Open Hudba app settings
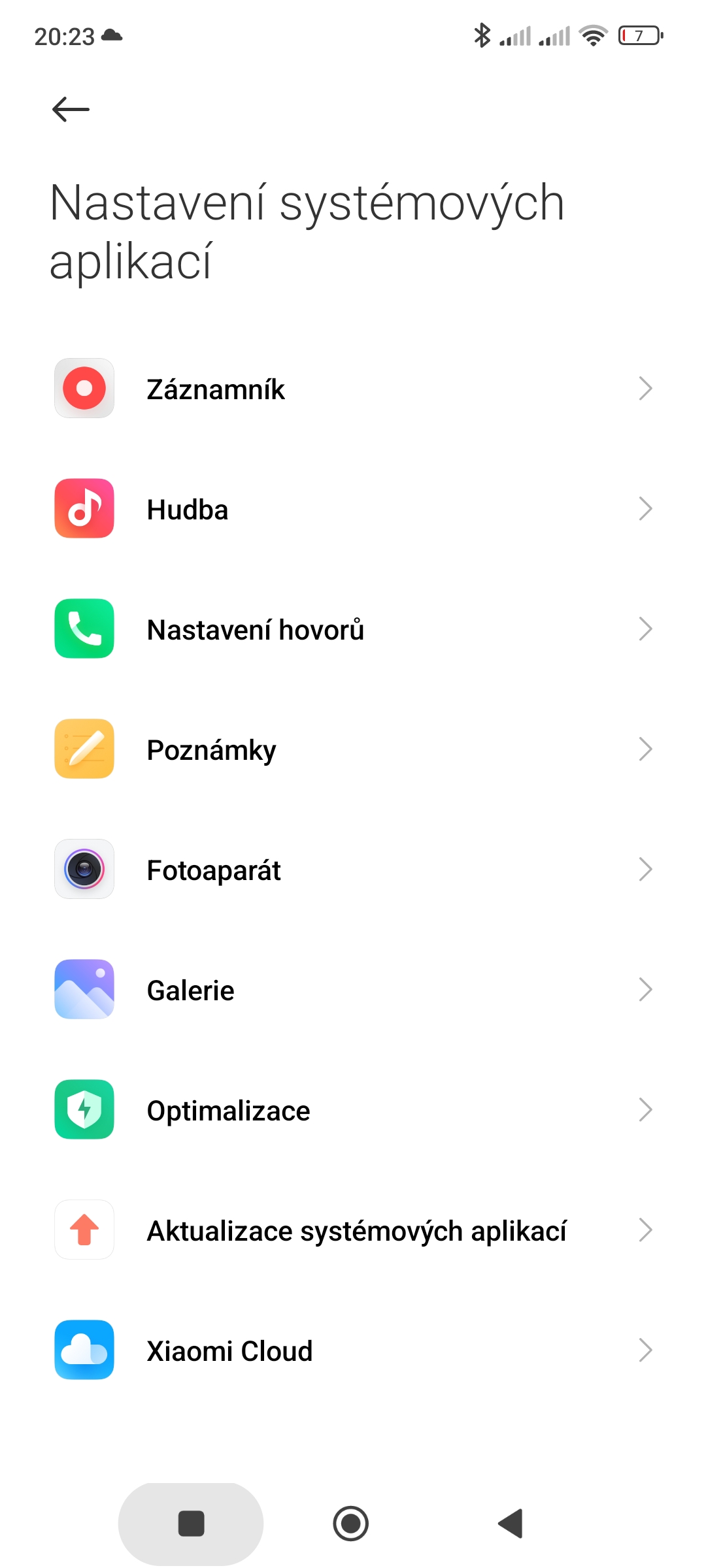706x1568 pixels. click(x=353, y=509)
